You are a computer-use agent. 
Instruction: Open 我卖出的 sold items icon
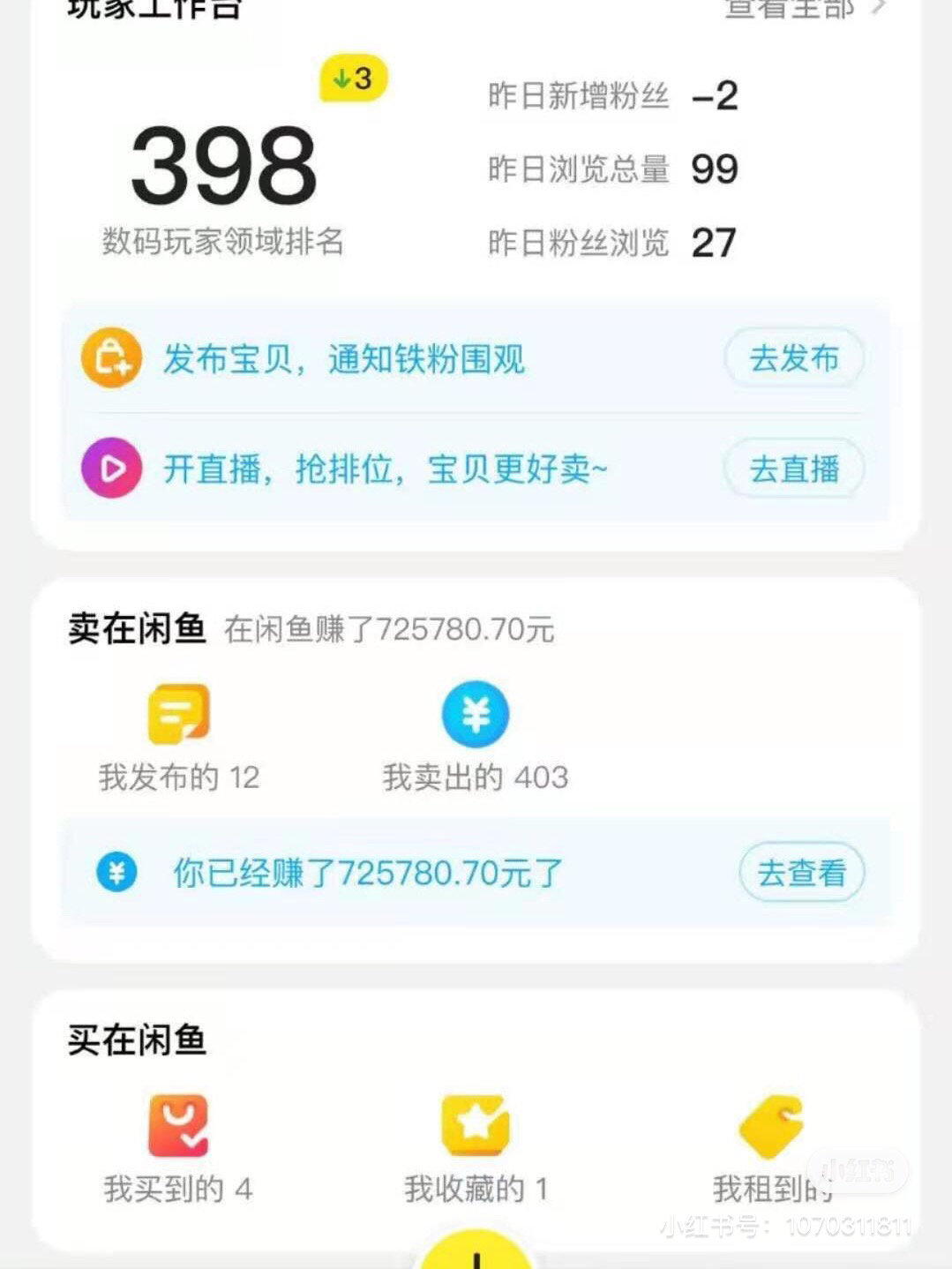pos(475,713)
